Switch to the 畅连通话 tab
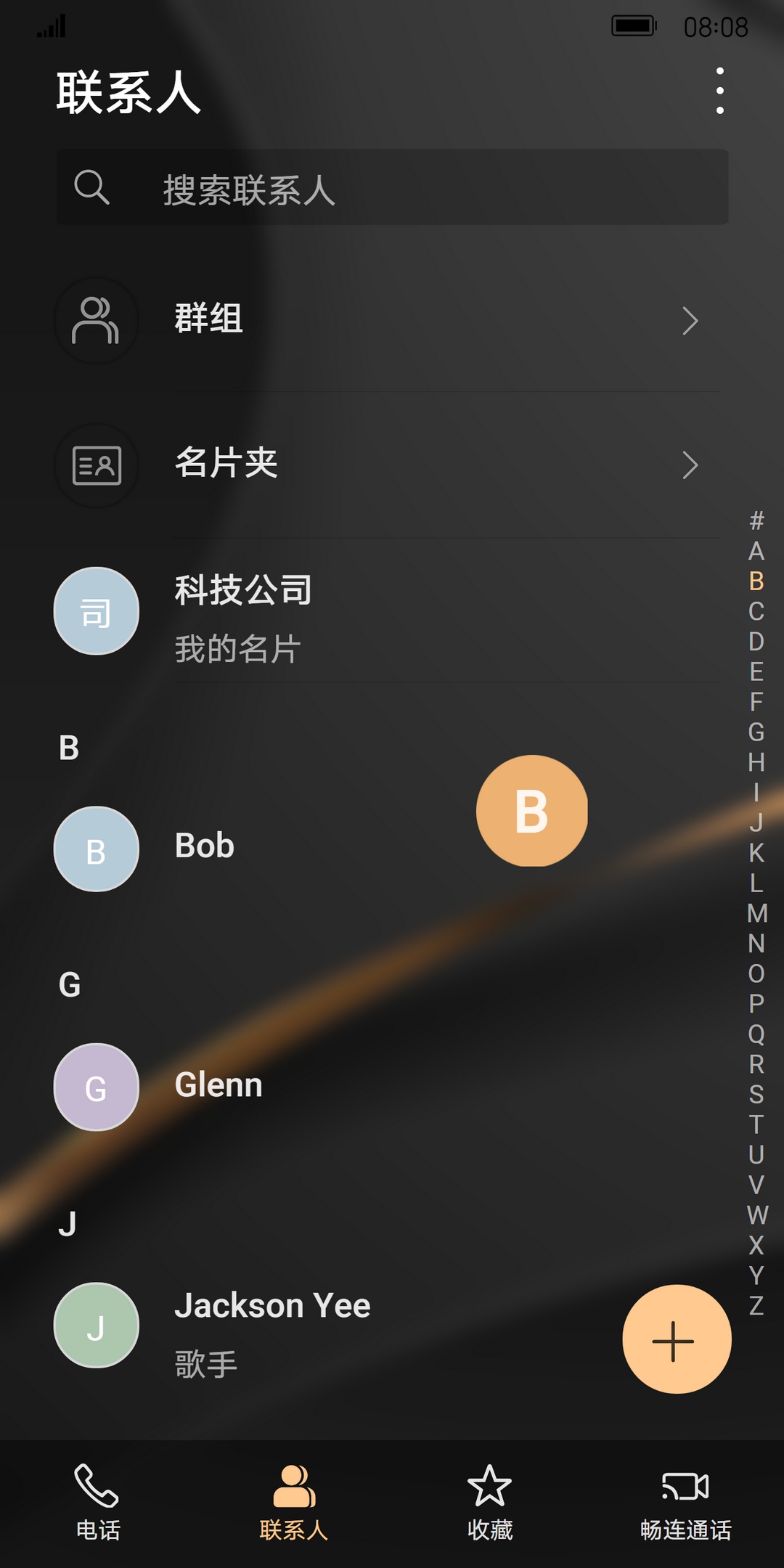Screen dimensions: 784x1568 pyautogui.click(x=685, y=1501)
